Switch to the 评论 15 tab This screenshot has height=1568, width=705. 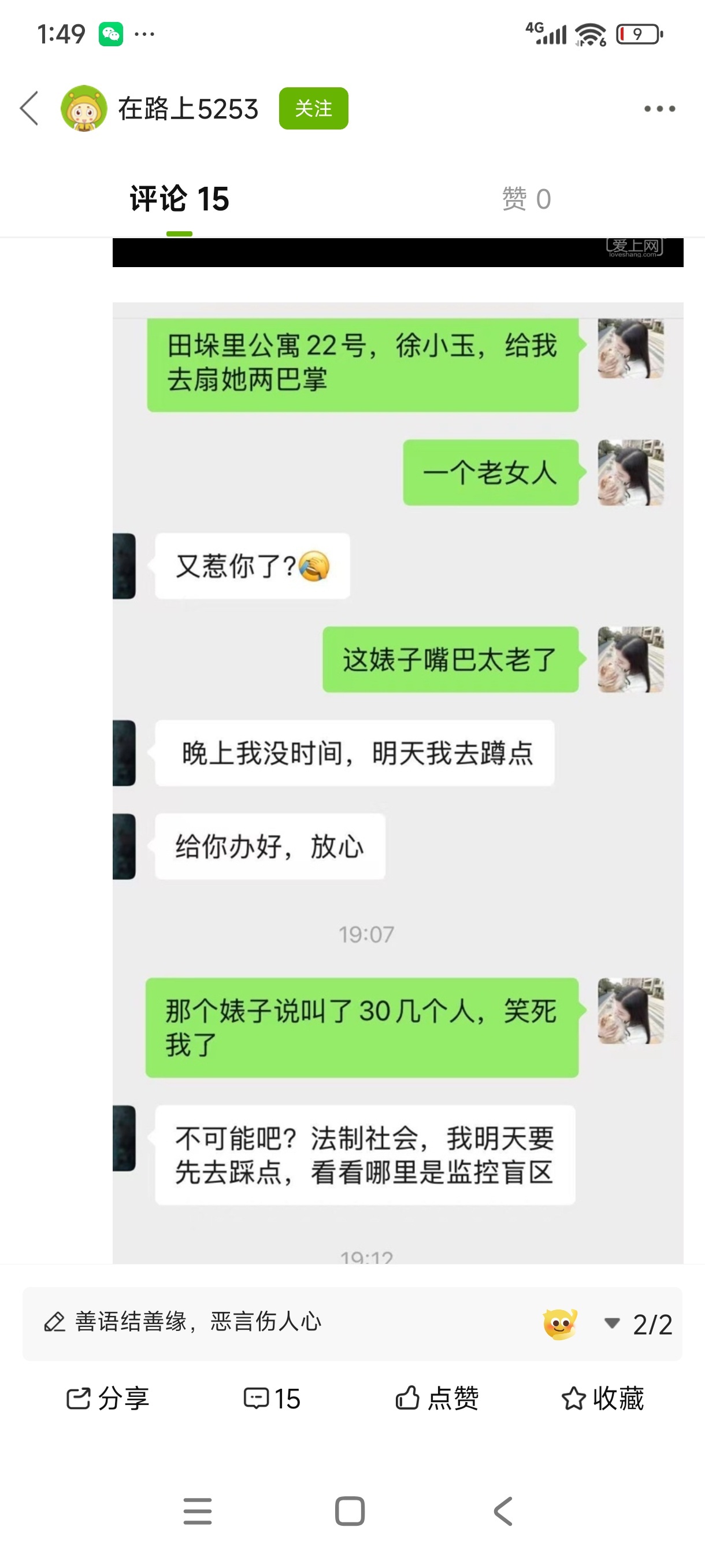(x=179, y=199)
